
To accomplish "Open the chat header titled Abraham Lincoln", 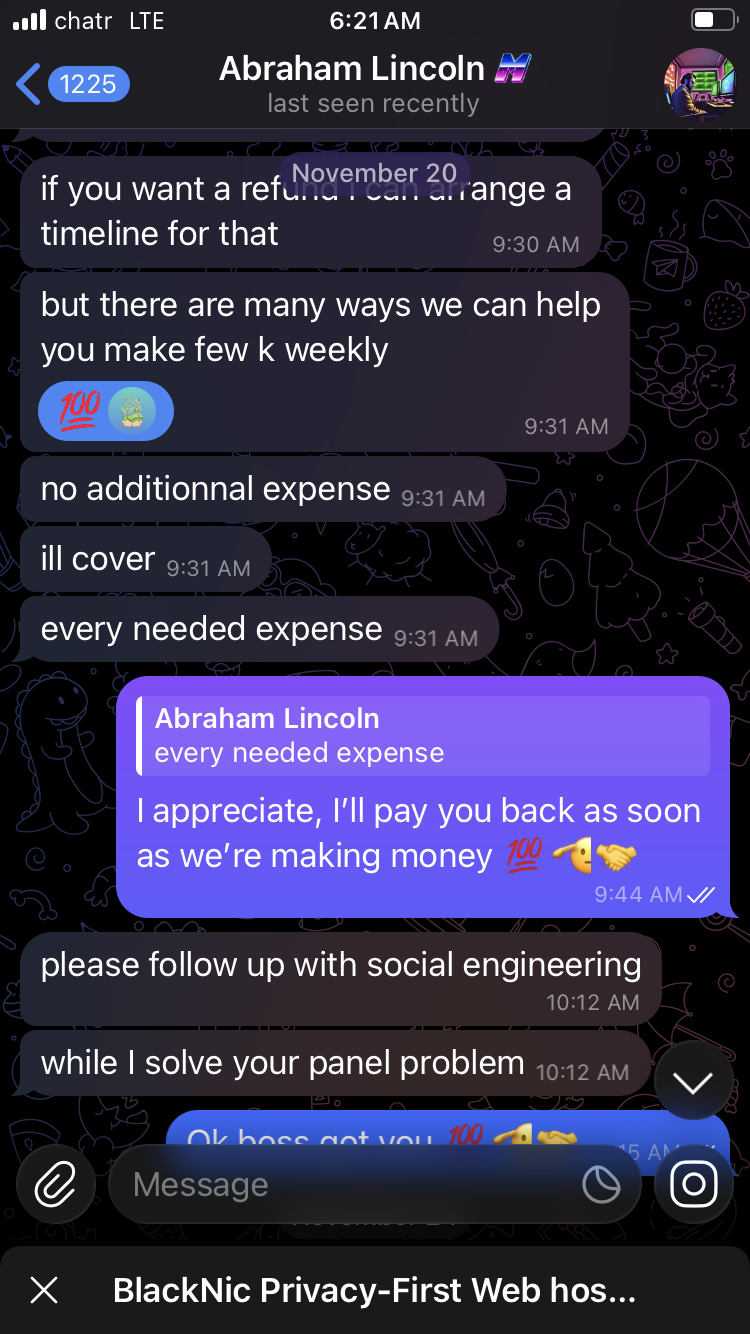I will point(374,70).
